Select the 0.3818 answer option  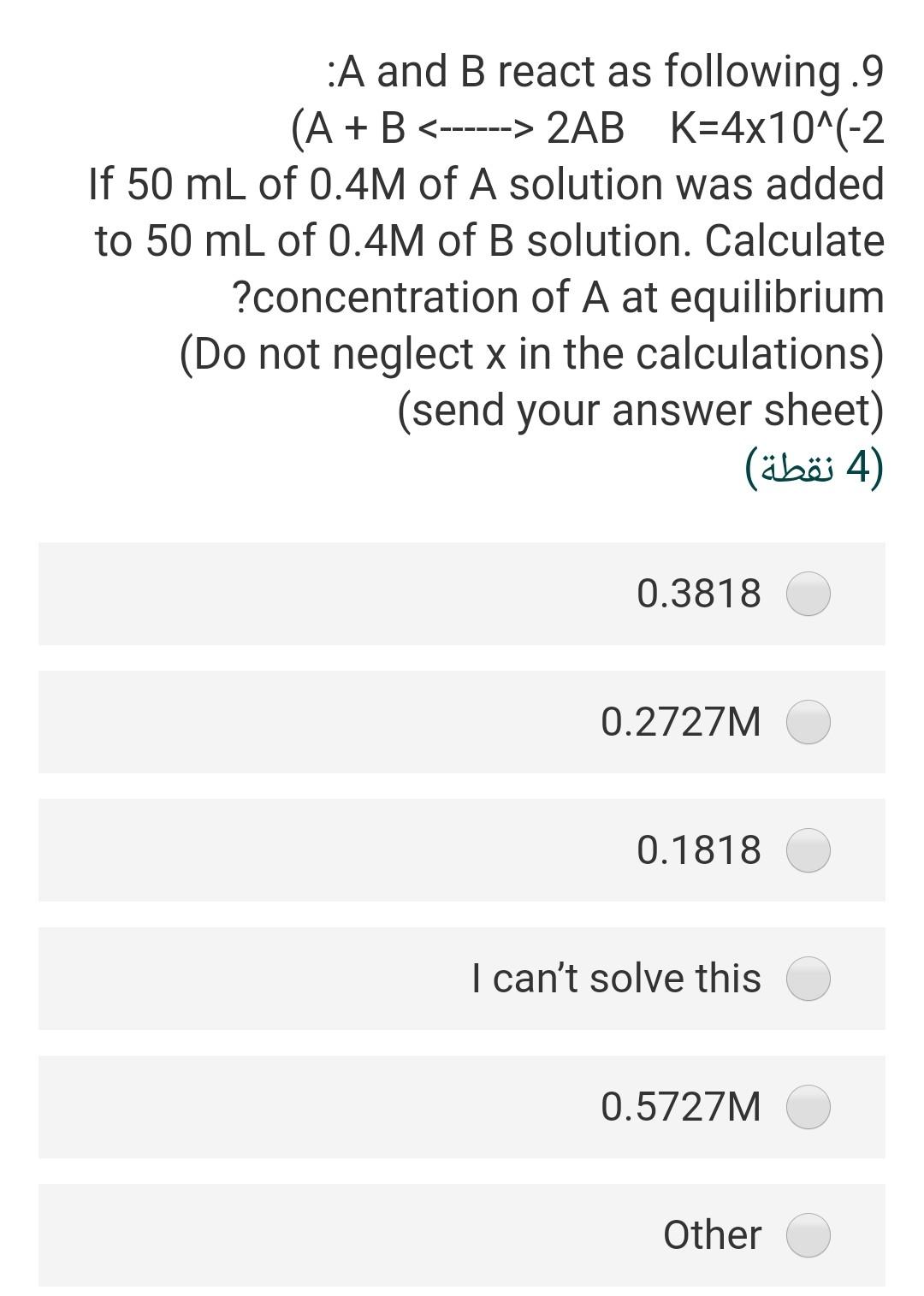point(808,594)
